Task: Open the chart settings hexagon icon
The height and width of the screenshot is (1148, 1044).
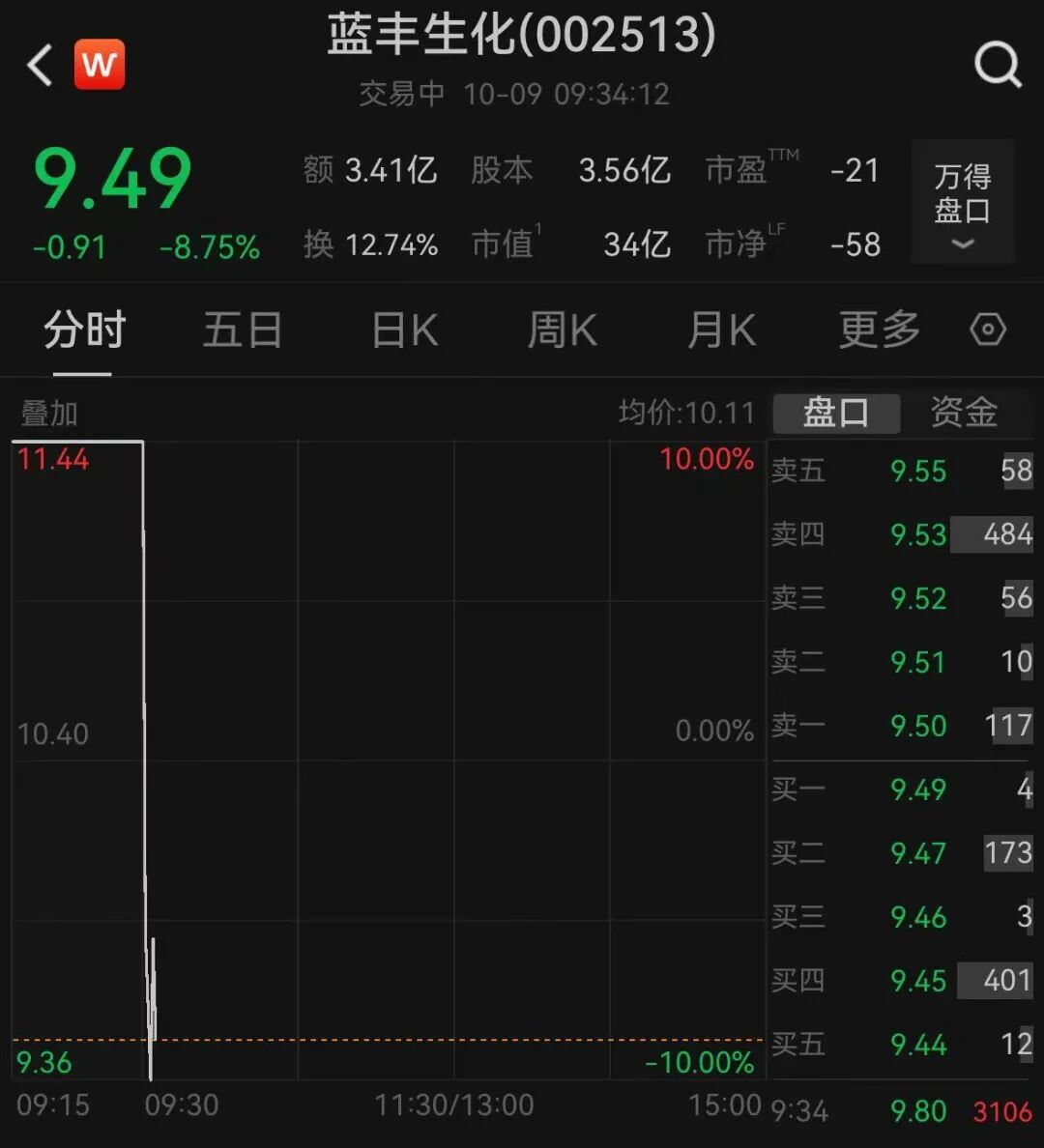Action: pos(987,330)
